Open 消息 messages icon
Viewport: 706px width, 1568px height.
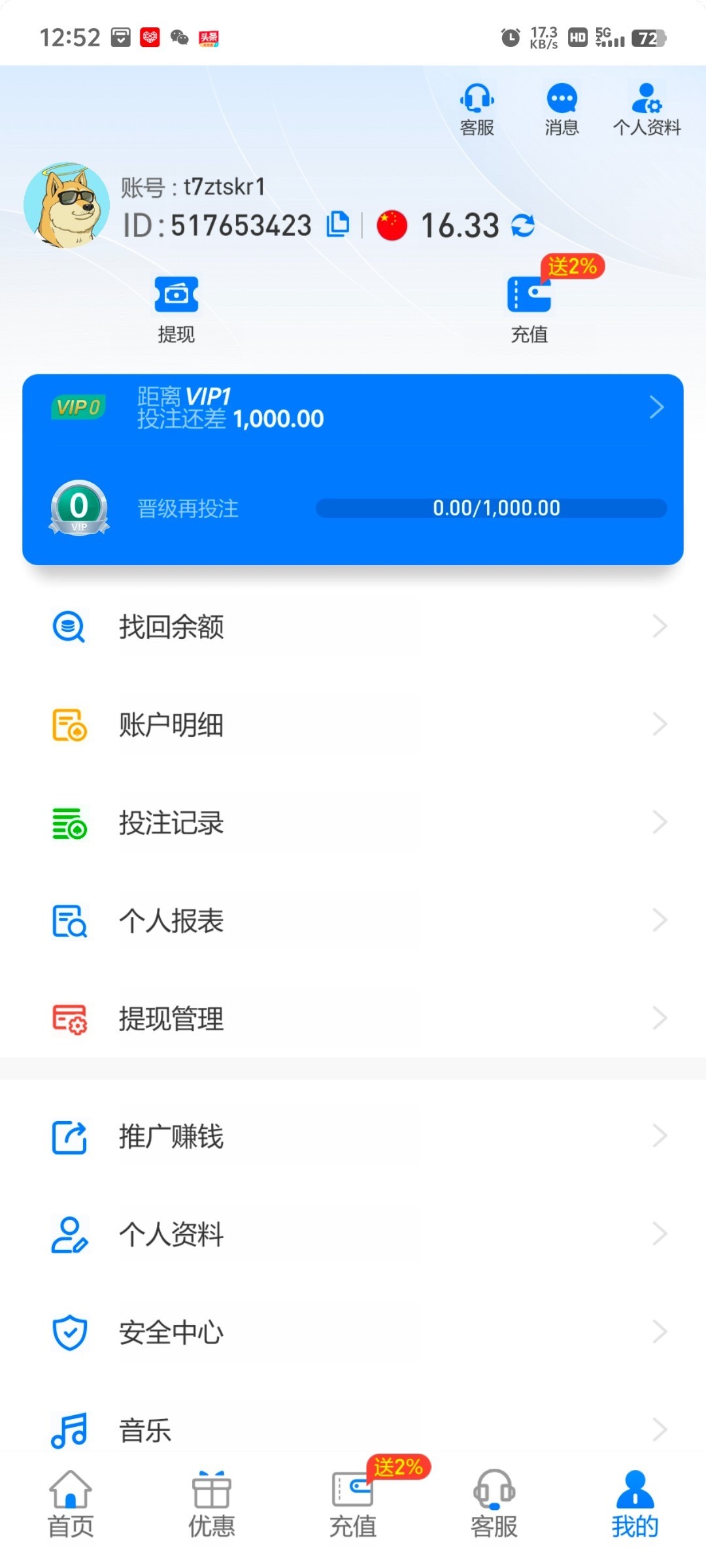(x=562, y=109)
